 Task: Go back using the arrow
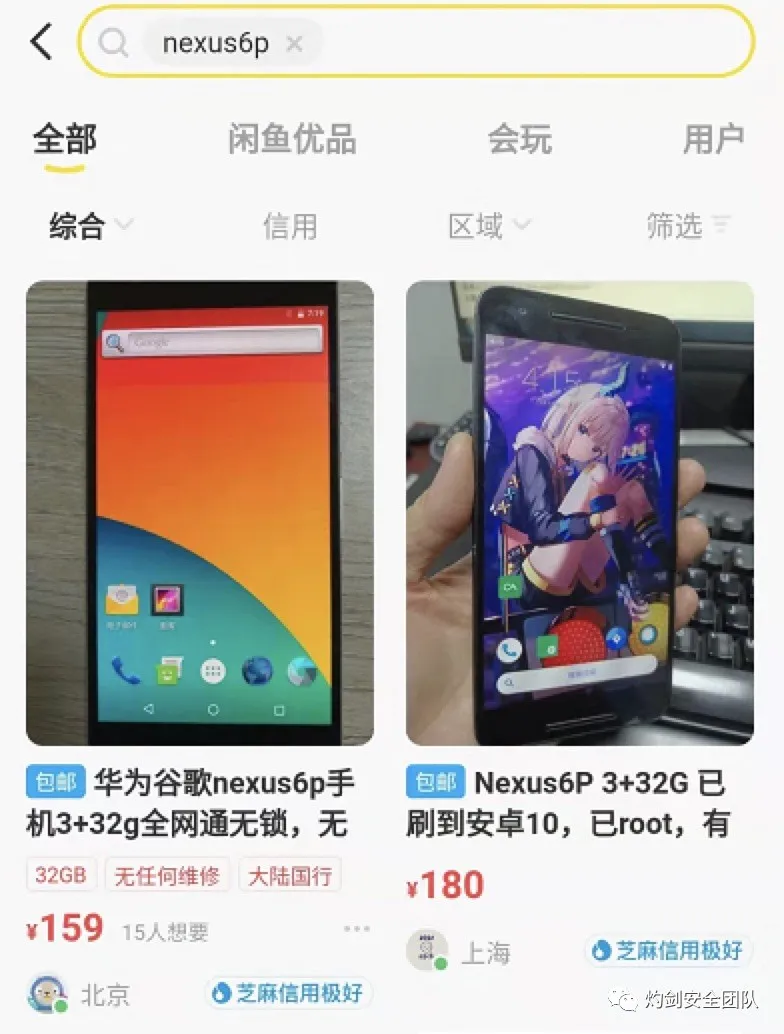pyautogui.click(x=41, y=42)
